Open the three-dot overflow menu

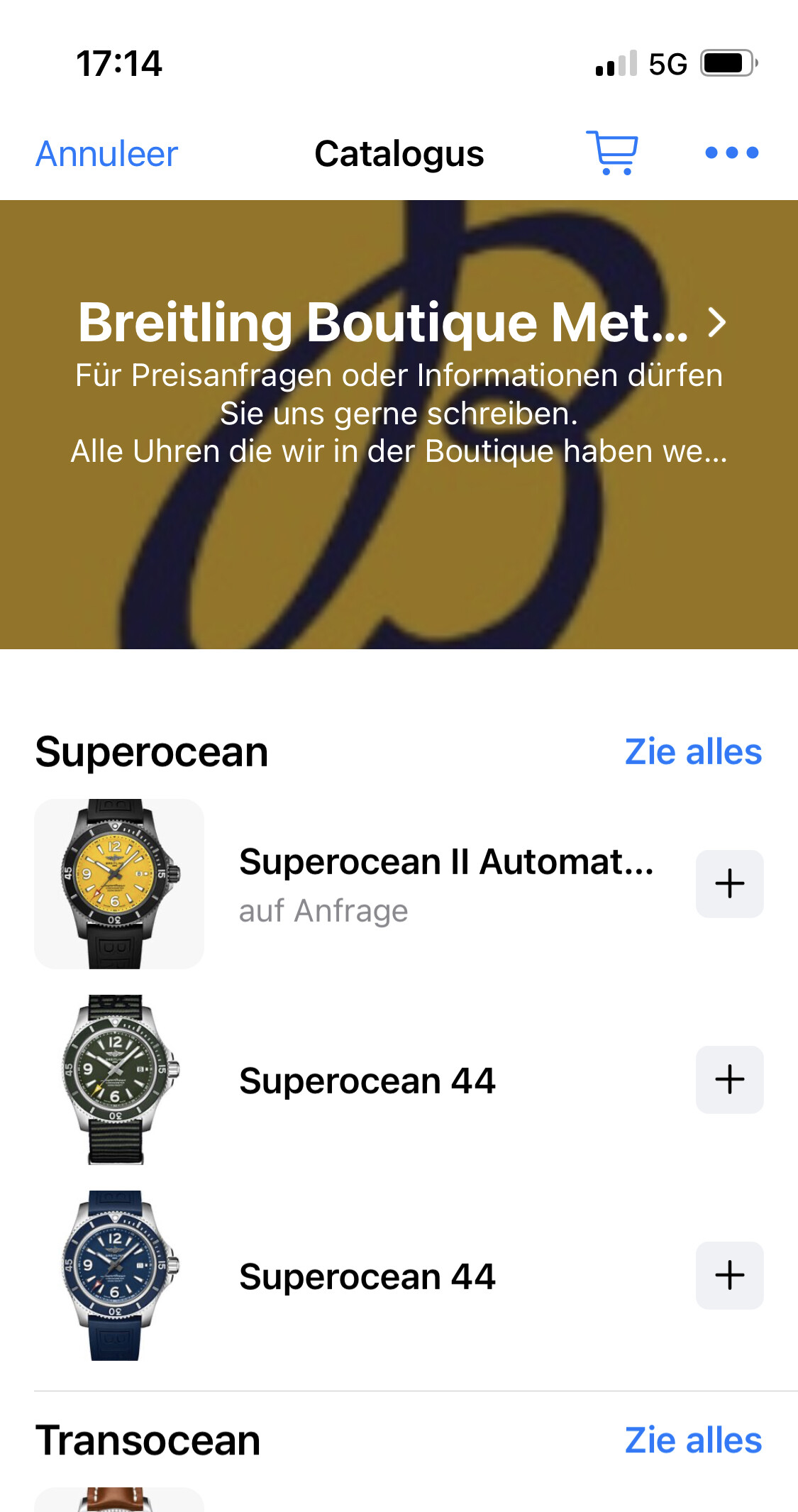click(x=731, y=153)
